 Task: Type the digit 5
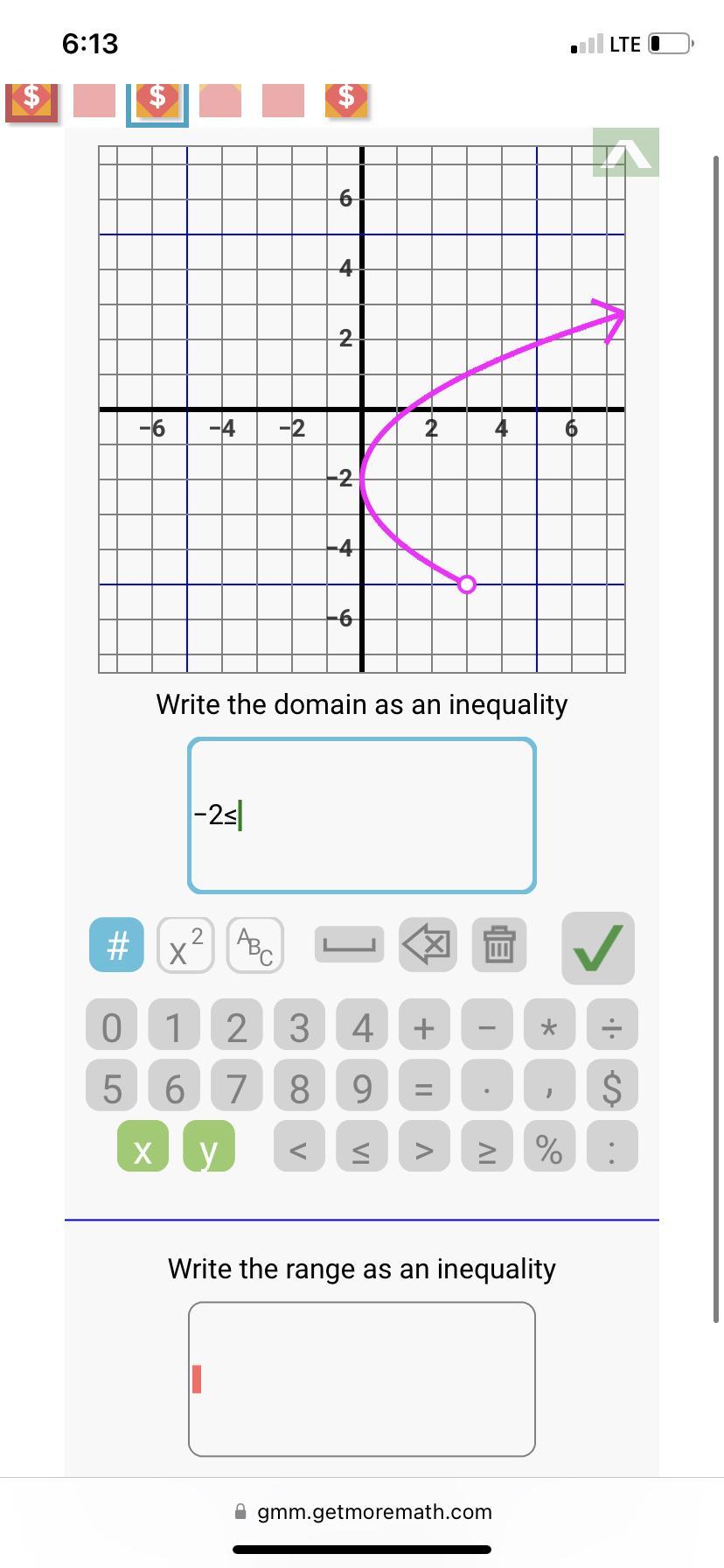click(x=112, y=1087)
